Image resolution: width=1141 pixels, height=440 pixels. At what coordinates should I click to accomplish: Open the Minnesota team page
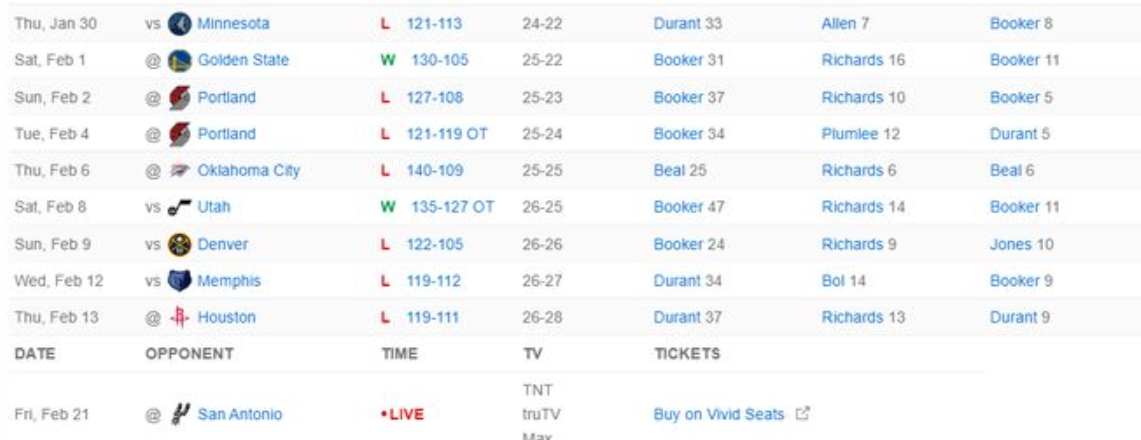[232, 23]
